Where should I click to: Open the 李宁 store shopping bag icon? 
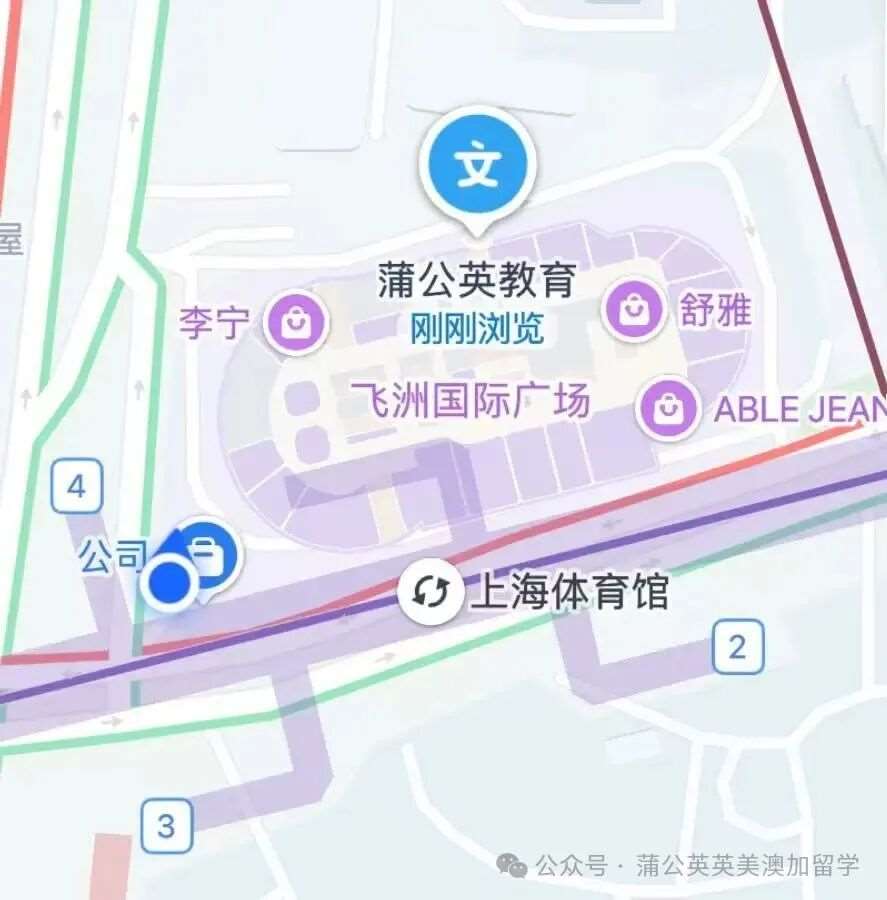click(x=293, y=319)
